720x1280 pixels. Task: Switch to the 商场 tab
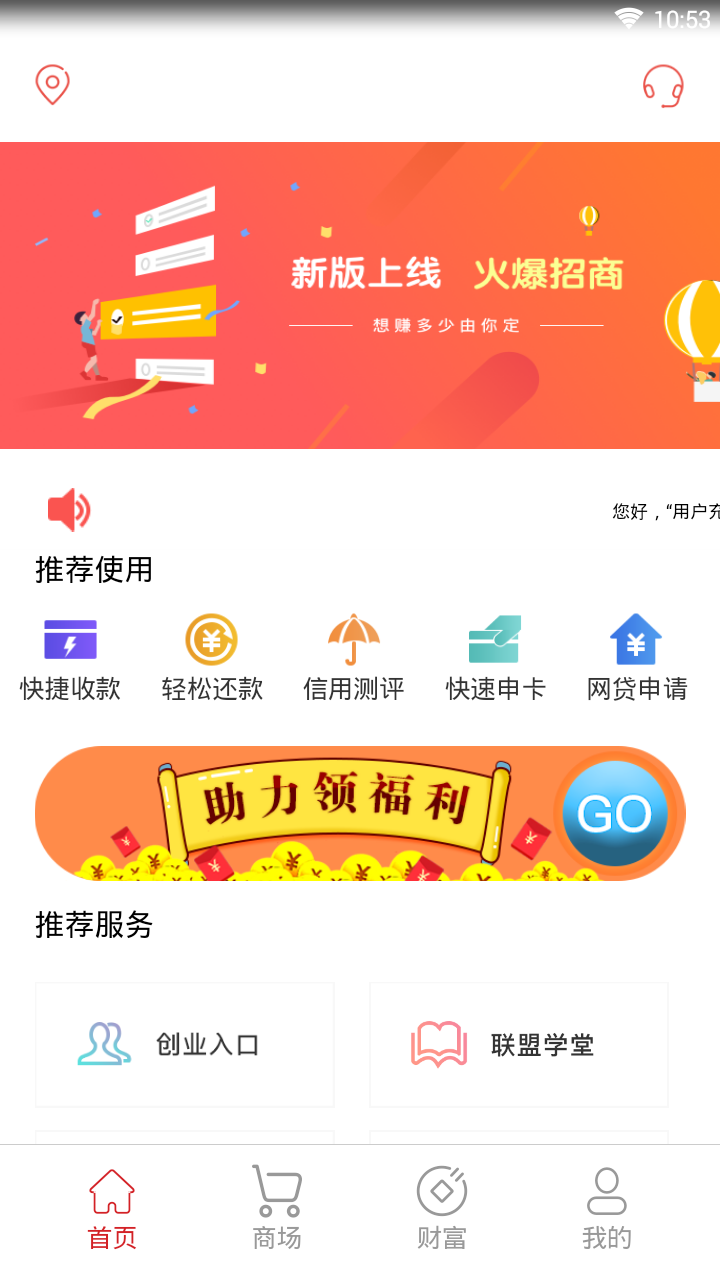click(277, 1208)
